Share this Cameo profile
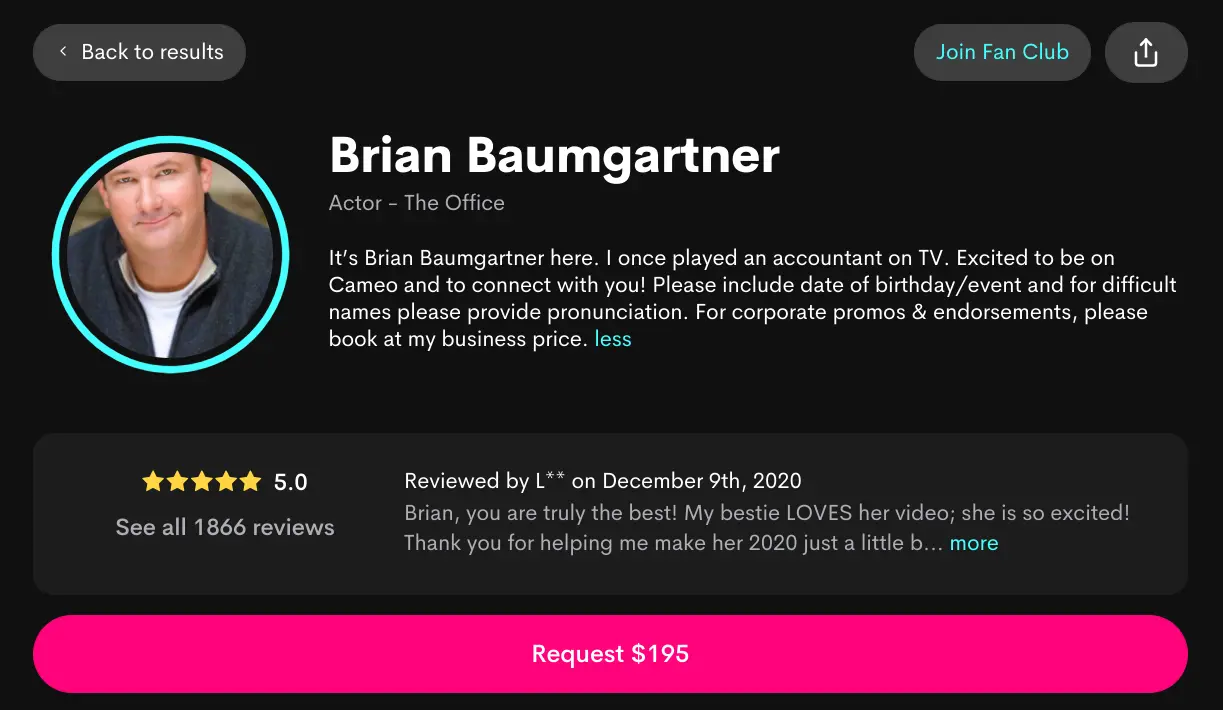 (1145, 52)
